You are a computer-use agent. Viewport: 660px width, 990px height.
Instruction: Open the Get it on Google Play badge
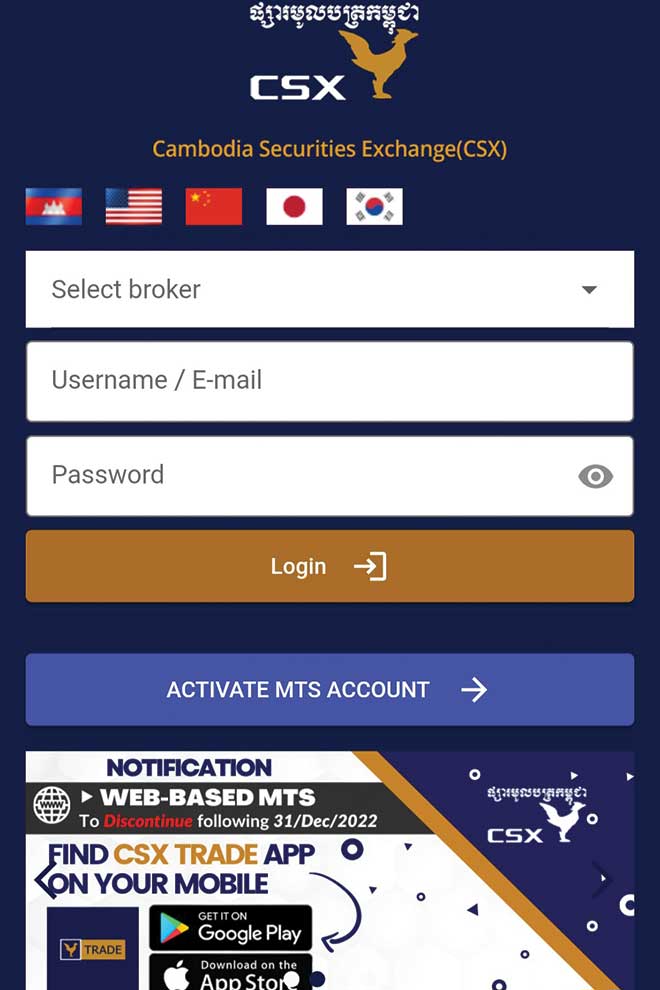[x=231, y=927]
